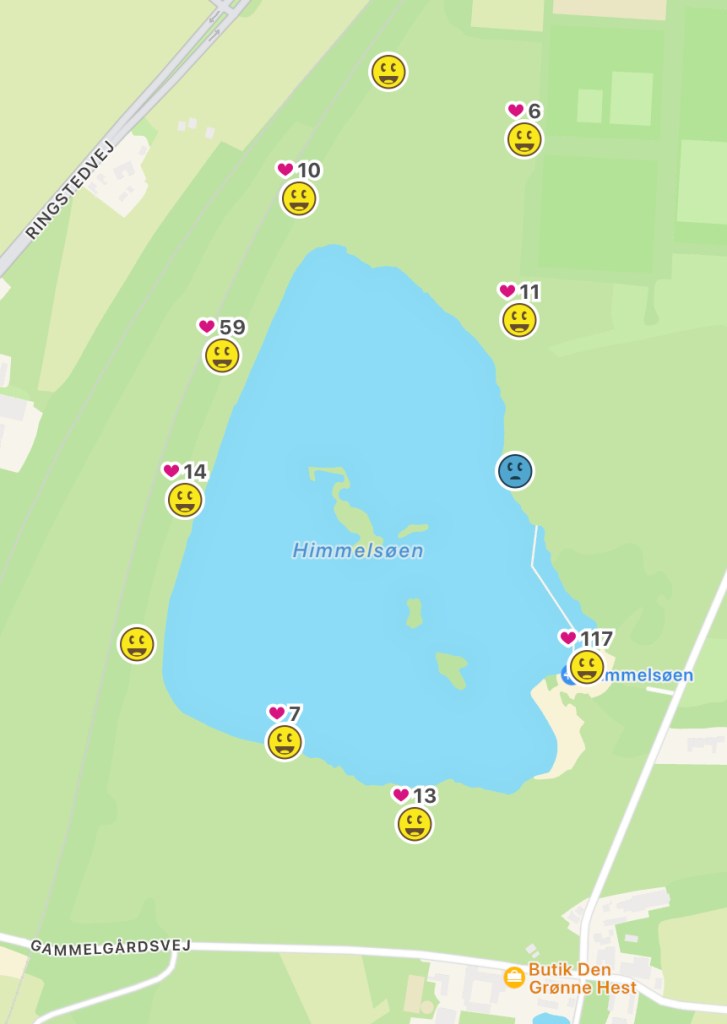Image resolution: width=727 pixels, height=1024 pixels.
Task: Select the smiley marker with 59 hearts
Action: click(x=222, y=356)
